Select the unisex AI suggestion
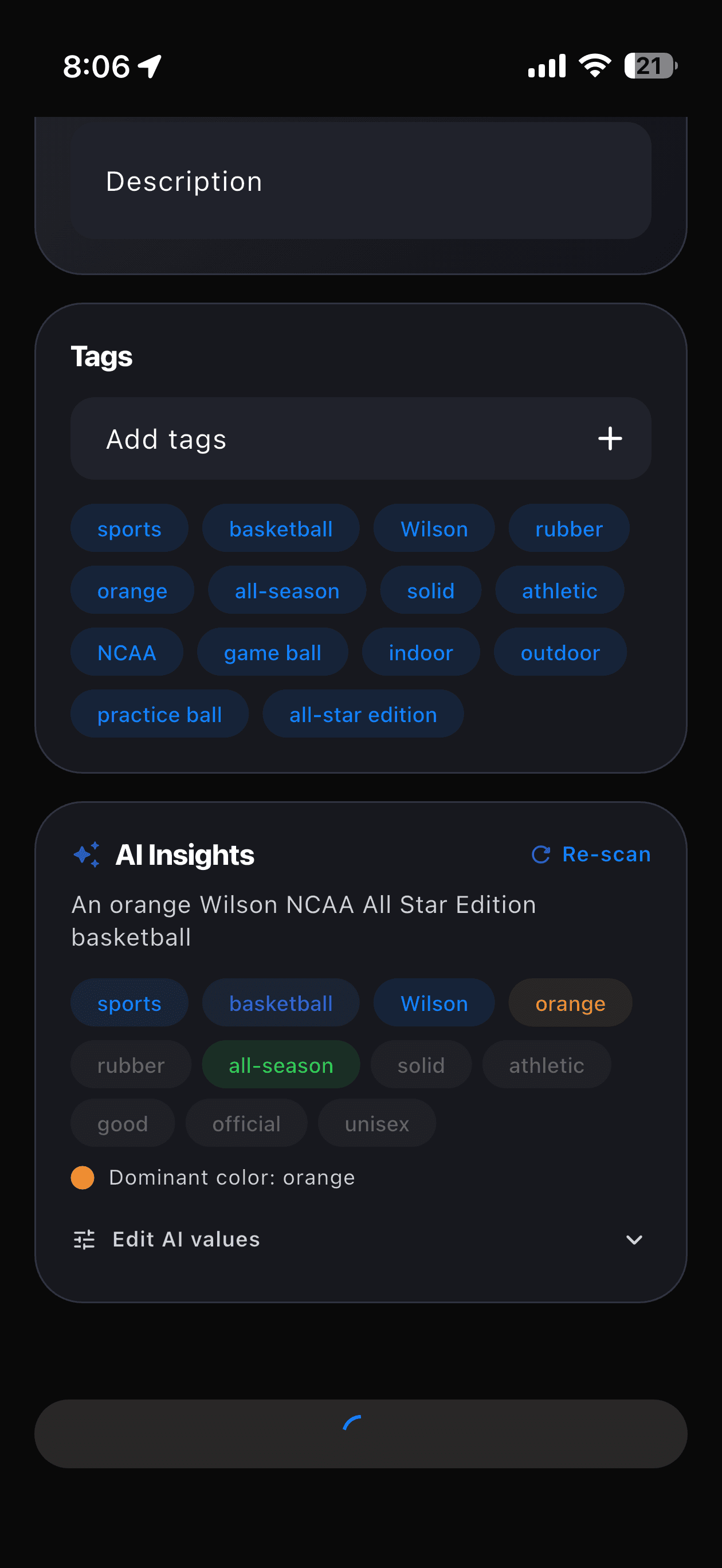The image size is (722, 1568). point(376,1123)
